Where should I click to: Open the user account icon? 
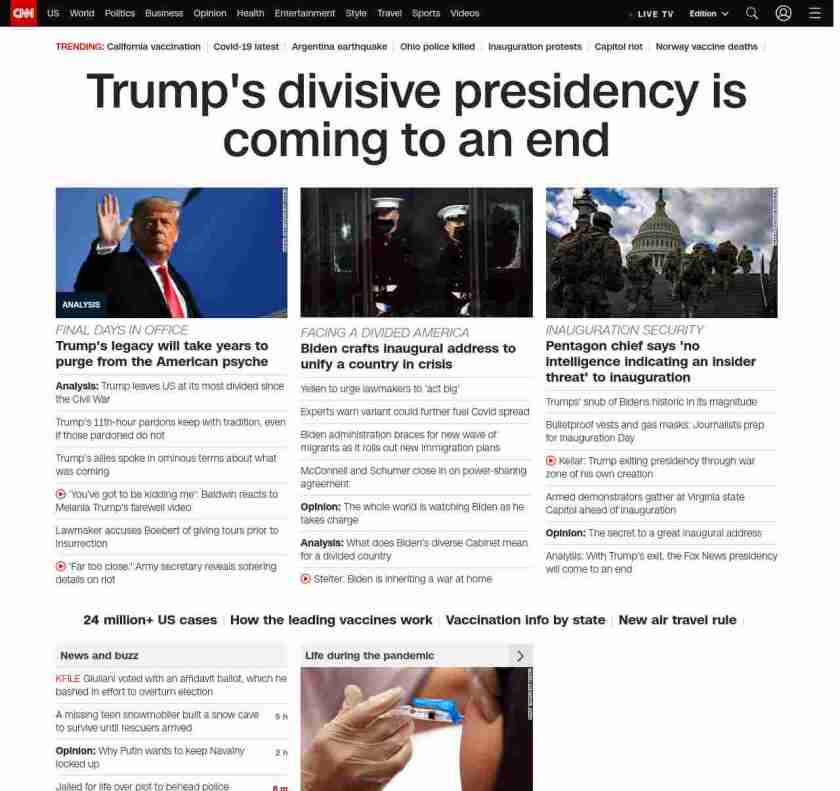pyautogui.click(x=783, y=13)
